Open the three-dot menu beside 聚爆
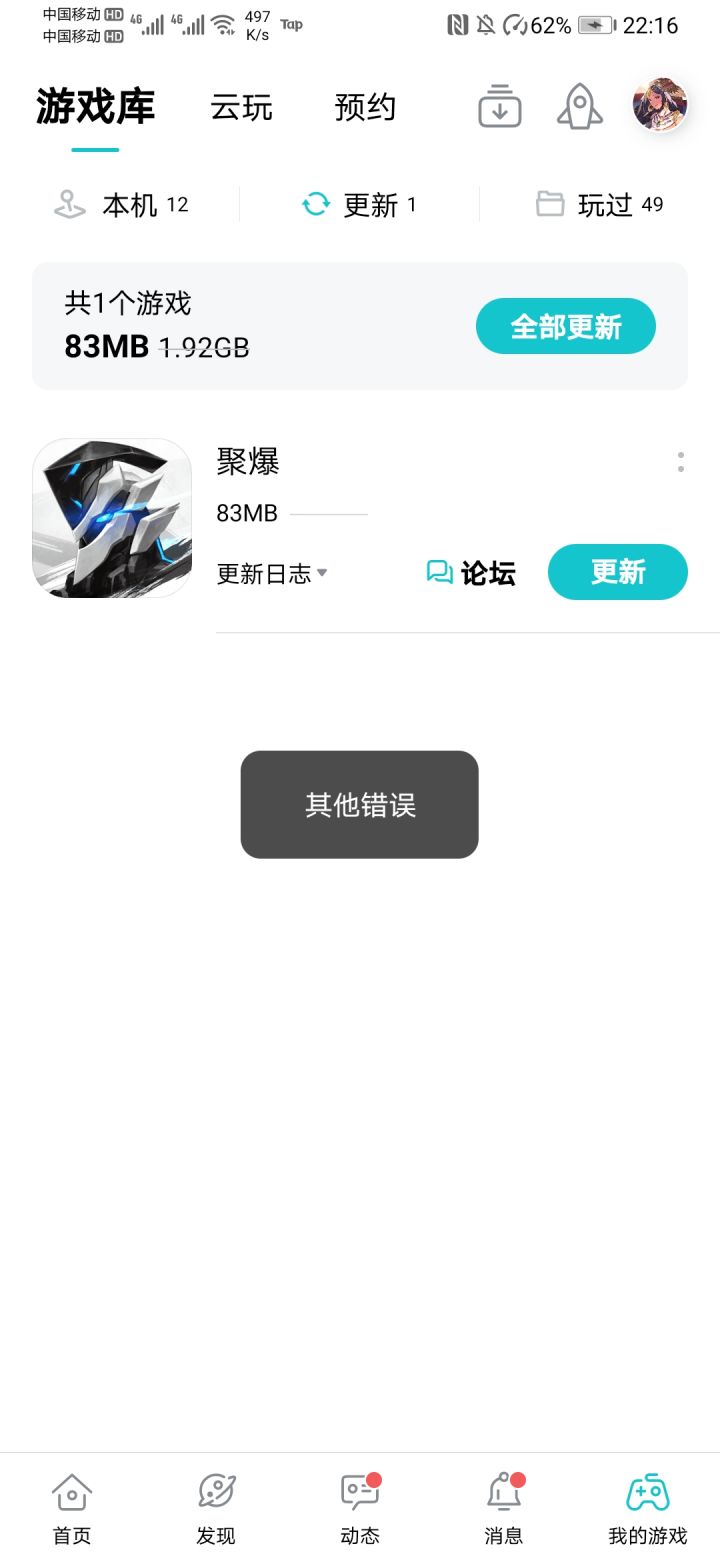Viewport: 720px width, 1560px height. 680,461
